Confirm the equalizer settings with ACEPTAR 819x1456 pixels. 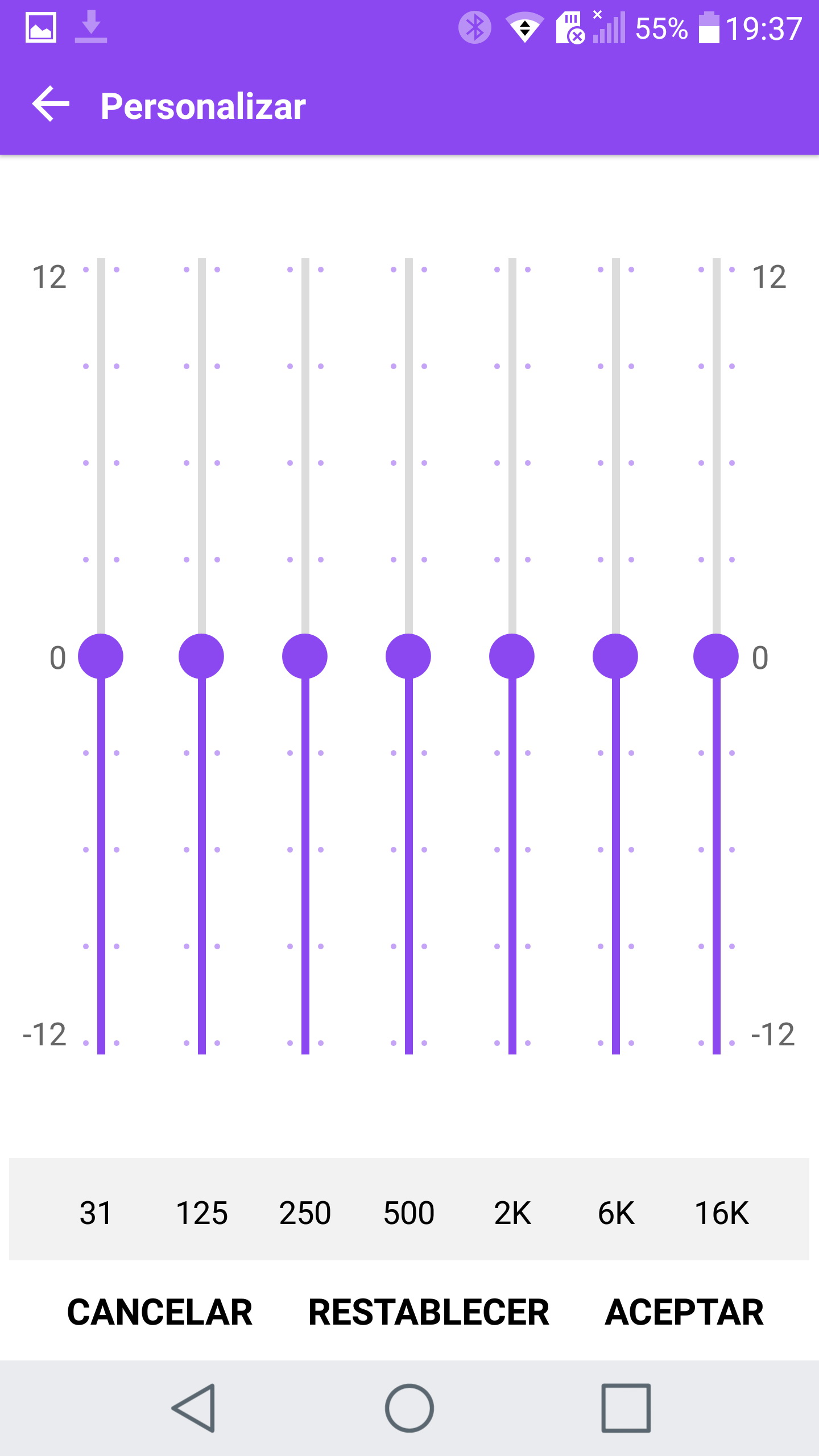coord(684,1313)
